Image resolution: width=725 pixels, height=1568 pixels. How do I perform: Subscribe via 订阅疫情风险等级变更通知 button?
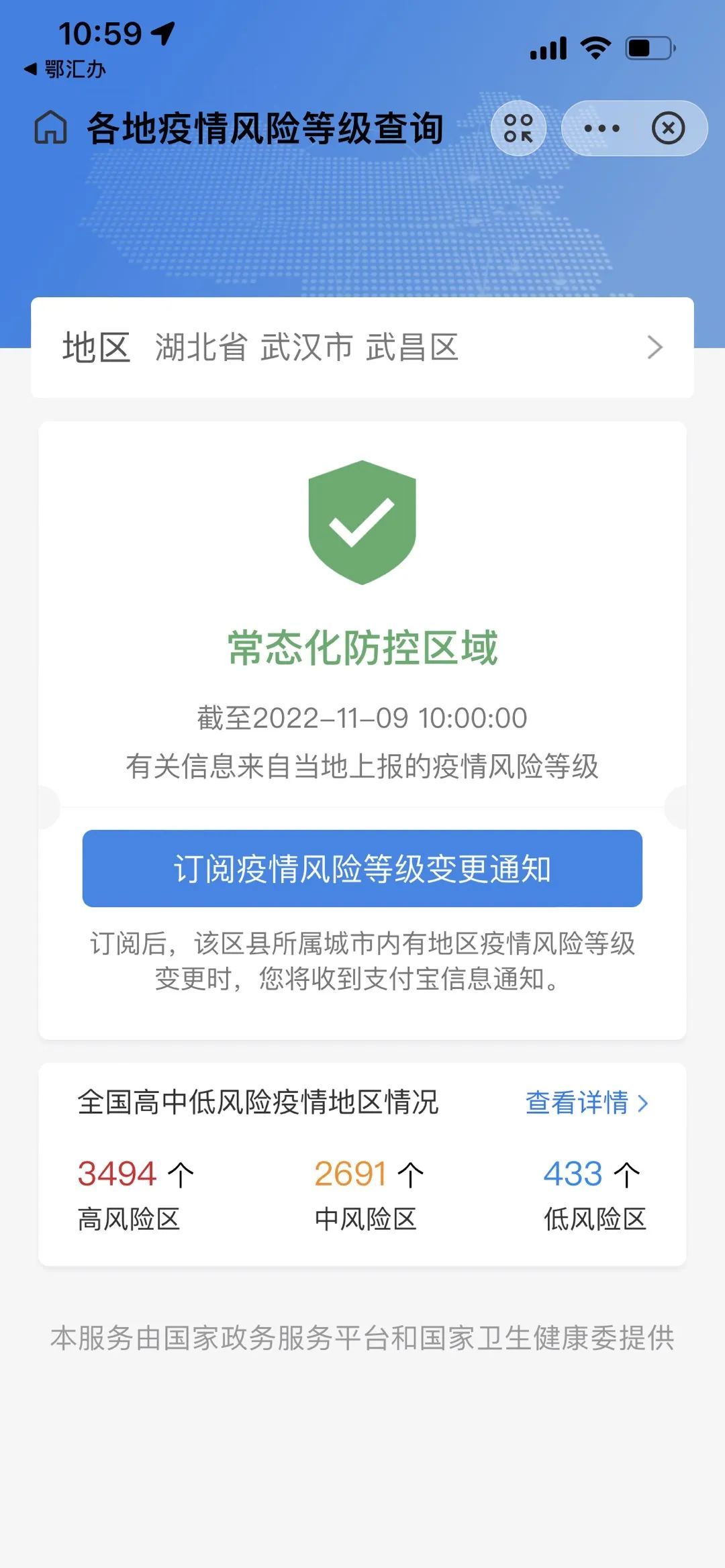pyautogui.click(x=362, y=868)
